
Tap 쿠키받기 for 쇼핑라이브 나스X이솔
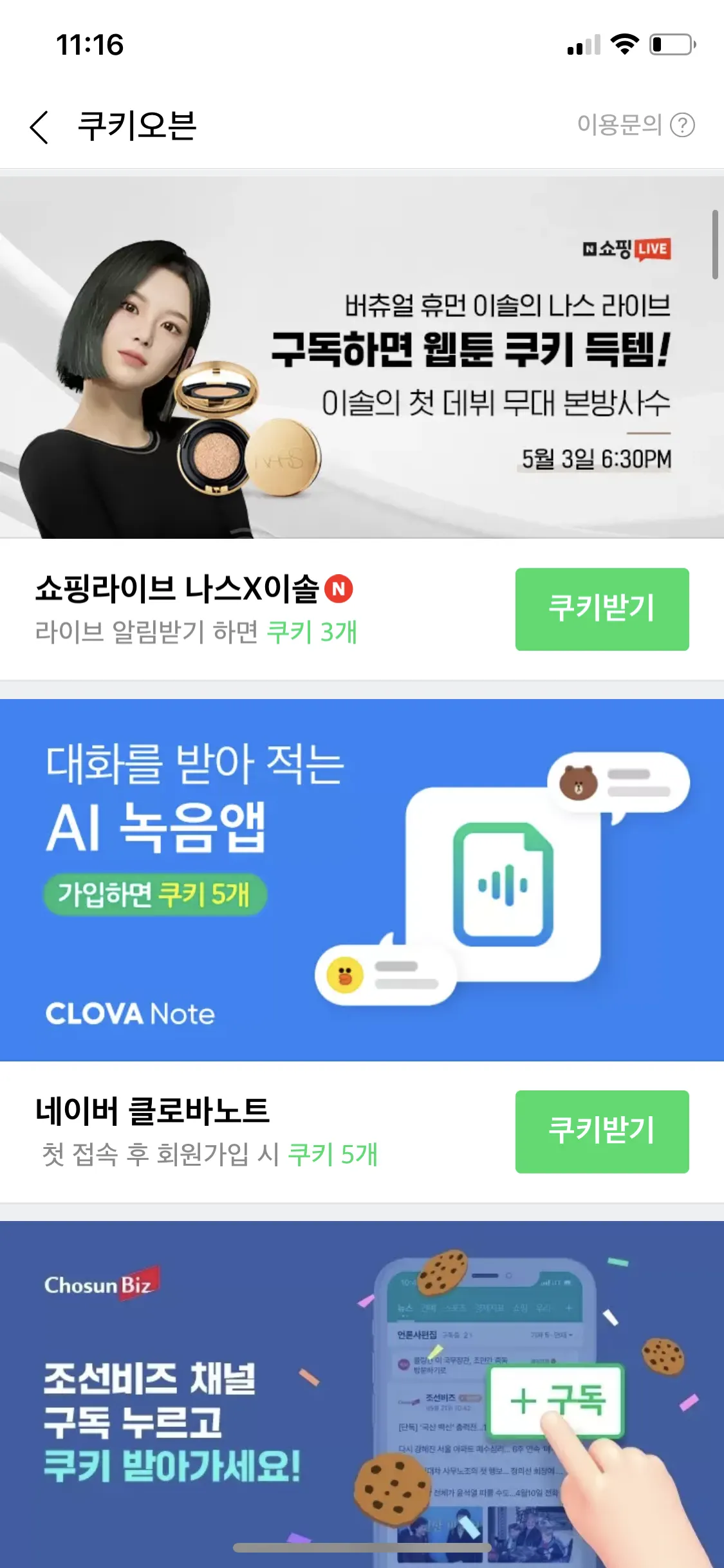[x=602, y=609]
